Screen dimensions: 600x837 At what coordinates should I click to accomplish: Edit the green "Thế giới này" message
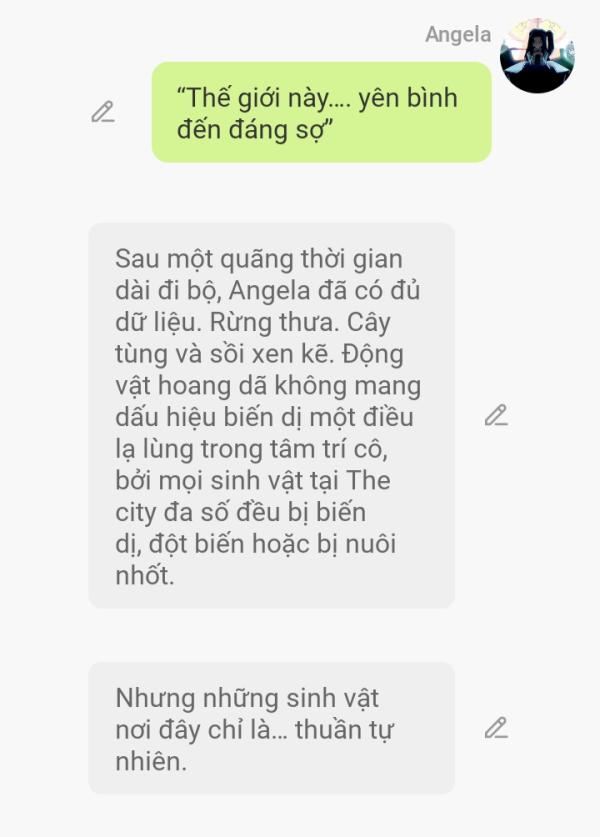tap(102, 112)
